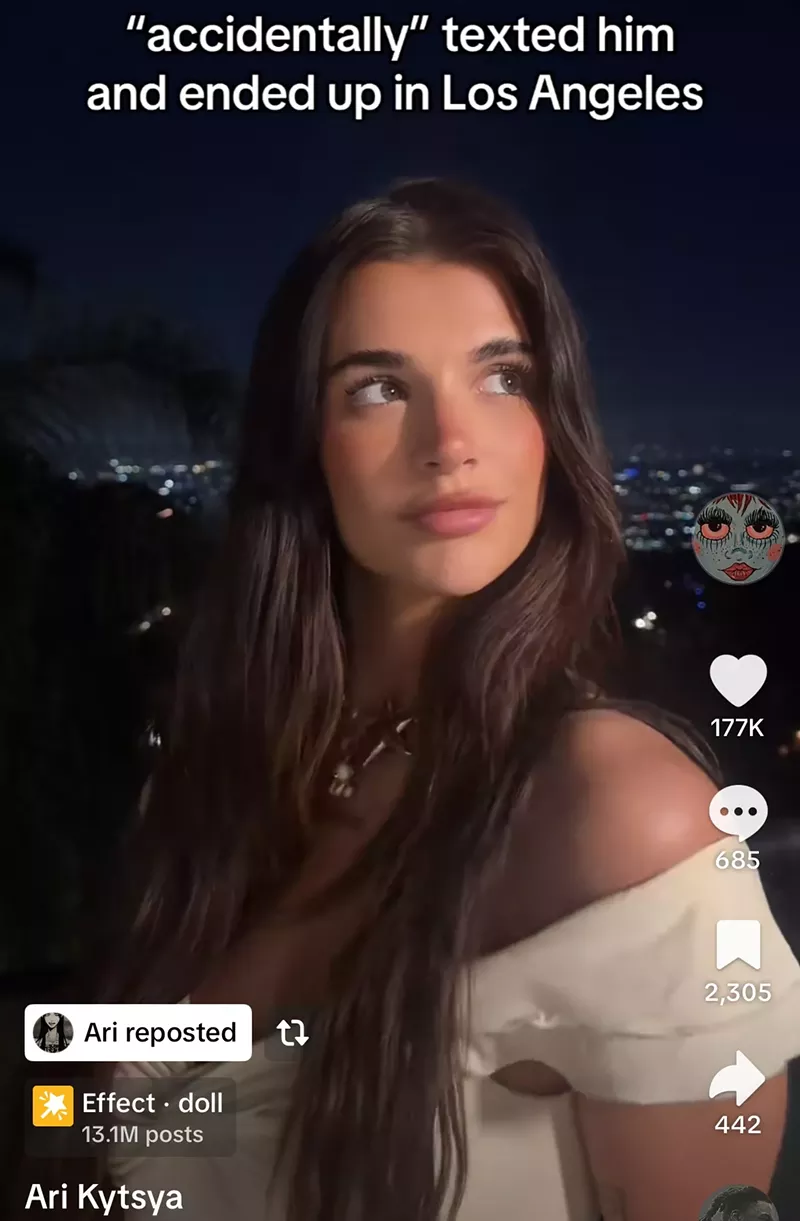Open Ari Kytsya's profile from username

pyautogui.click(x=104, y=1196)
